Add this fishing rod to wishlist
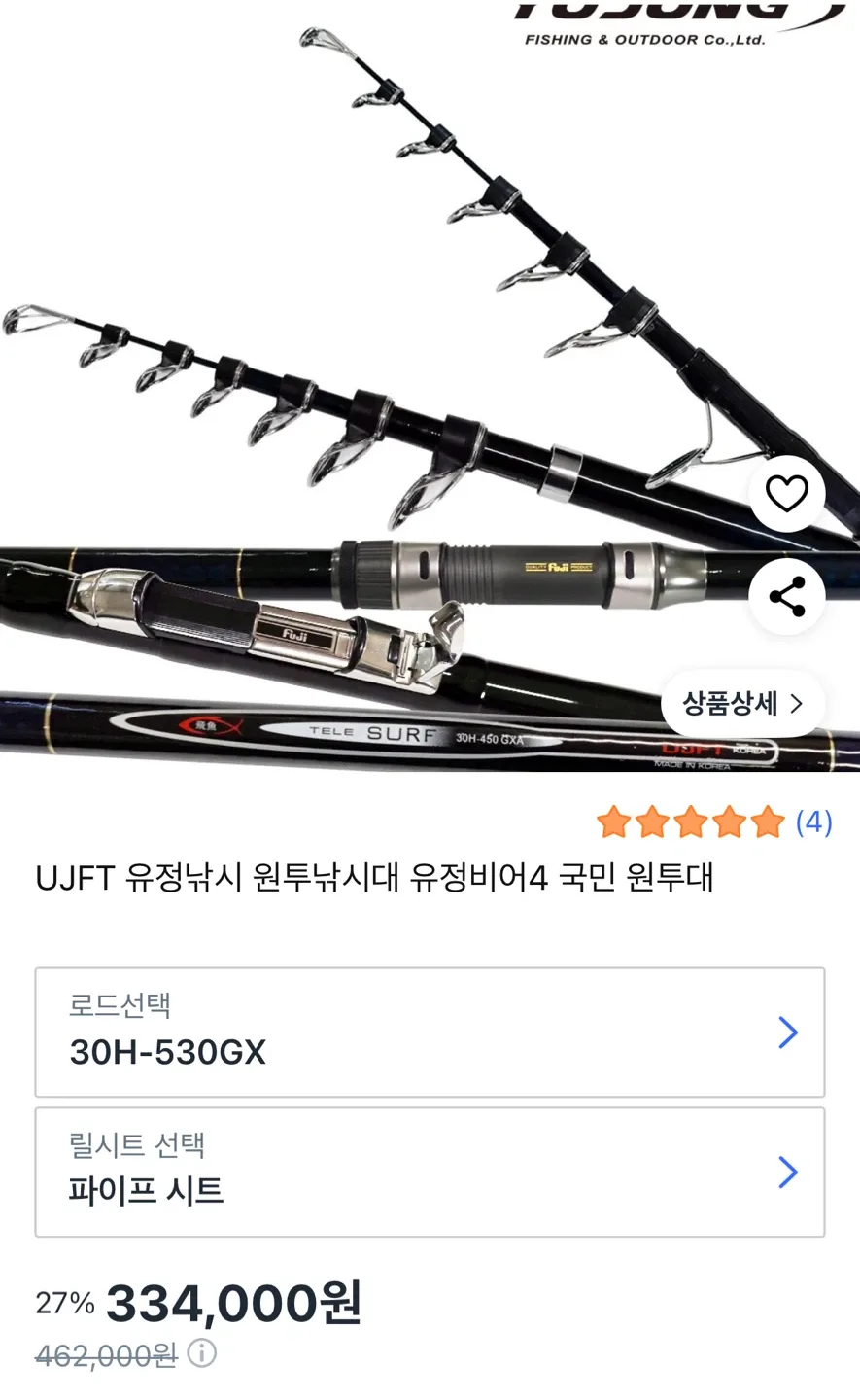The image size is (860, 1400). (786, 494)
